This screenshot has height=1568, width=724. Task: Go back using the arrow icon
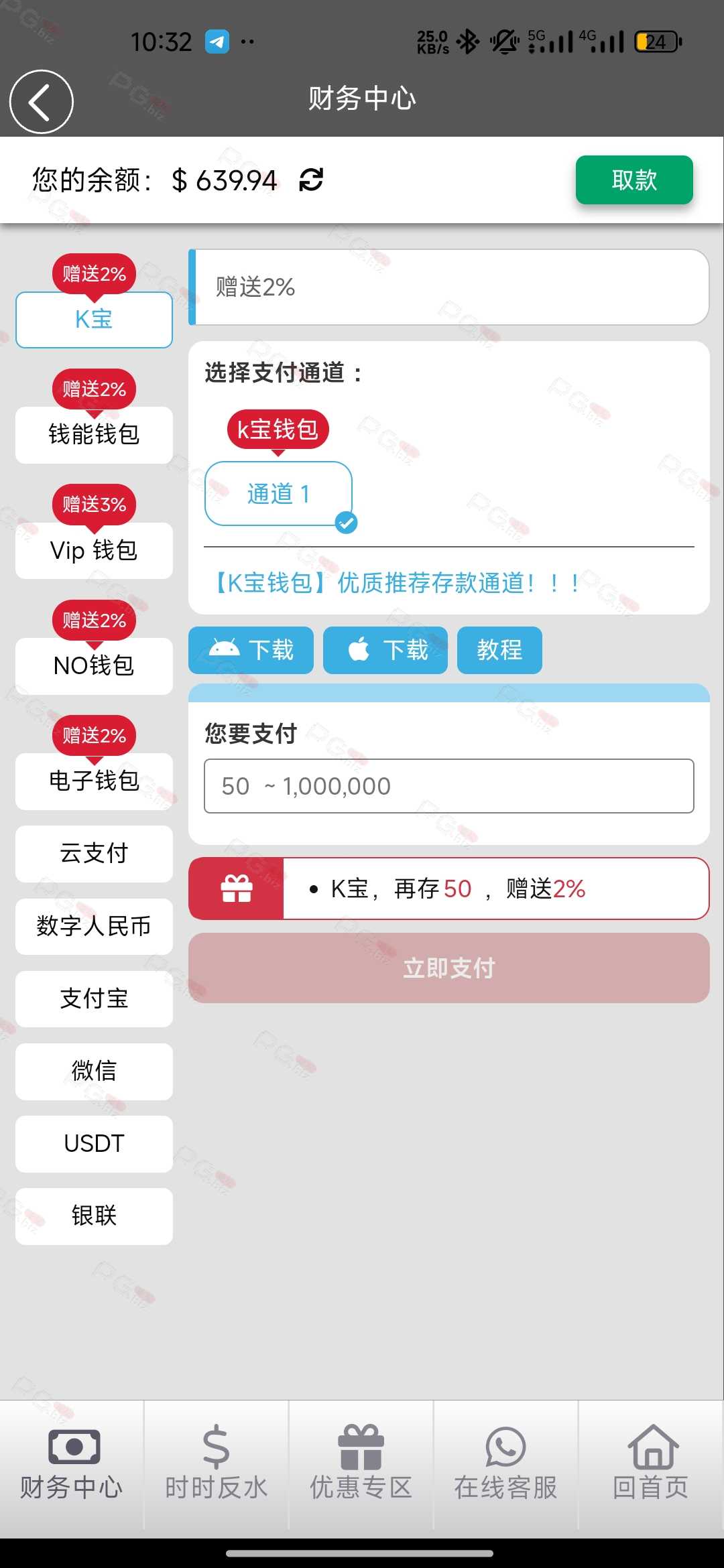[41, 102]
